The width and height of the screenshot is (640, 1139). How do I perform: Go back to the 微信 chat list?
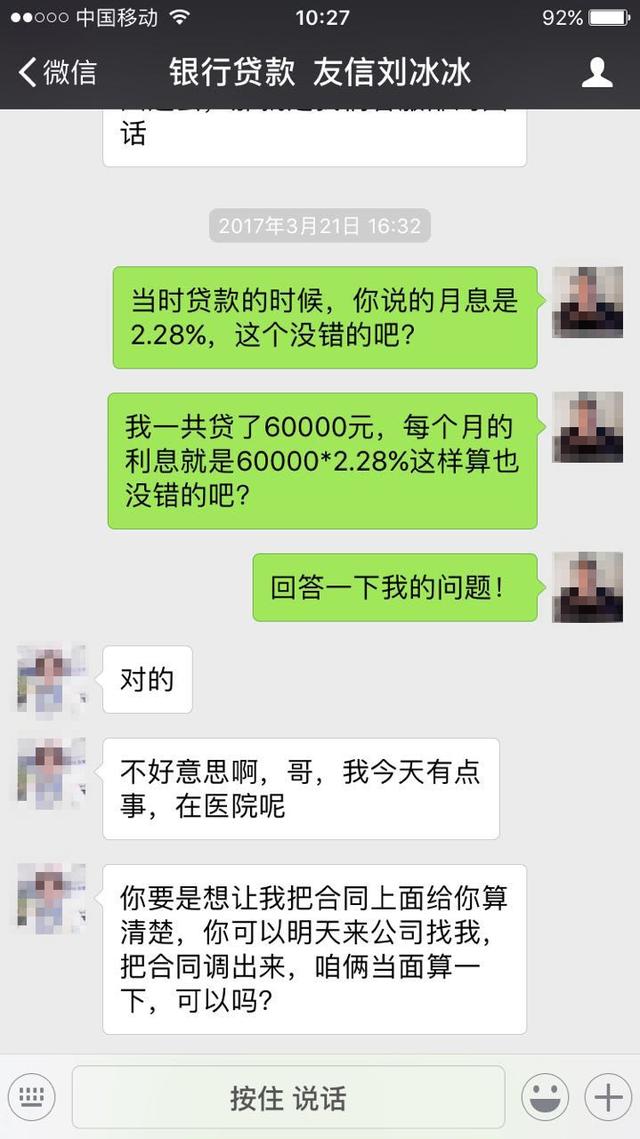(x=58, y=72)
